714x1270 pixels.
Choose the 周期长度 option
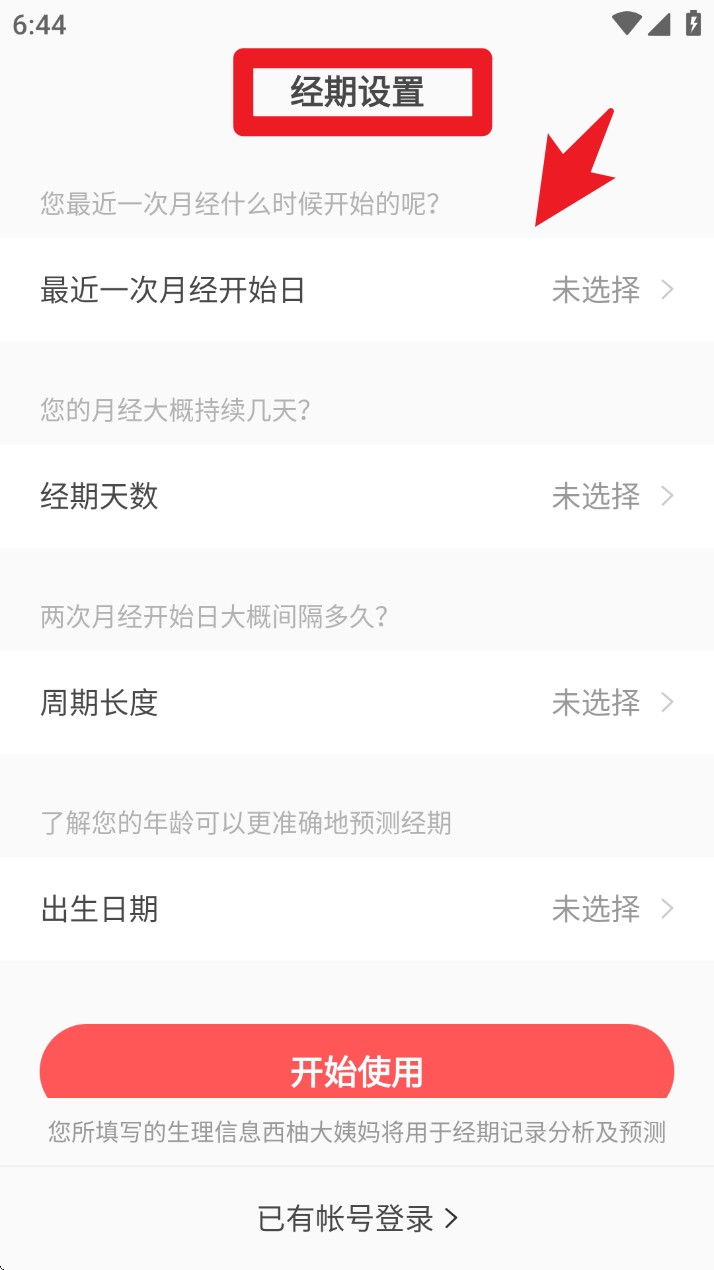tap(356, 702)
